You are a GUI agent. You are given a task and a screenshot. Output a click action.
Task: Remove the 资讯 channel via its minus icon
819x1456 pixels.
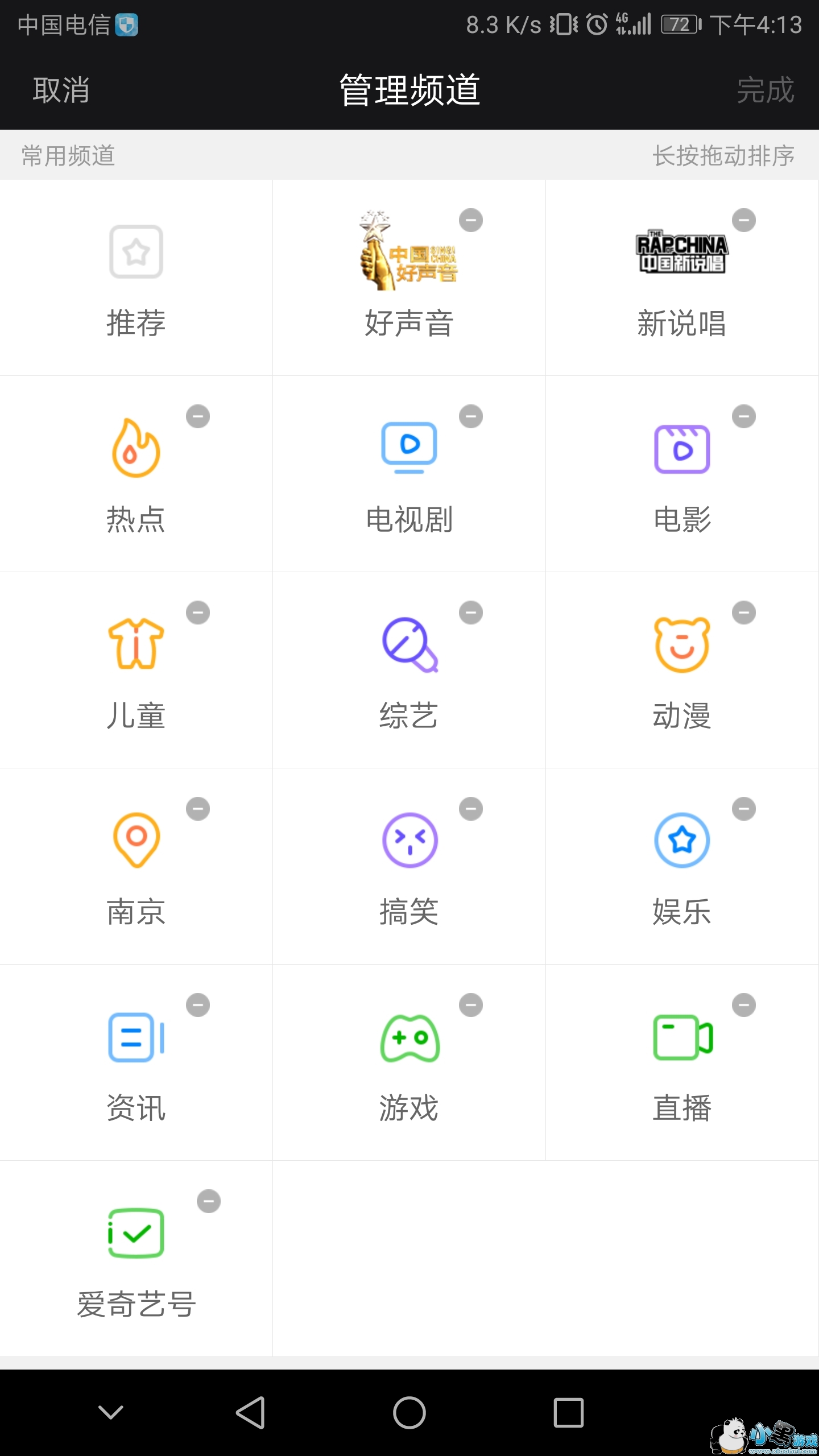(x=198, y=1005)
